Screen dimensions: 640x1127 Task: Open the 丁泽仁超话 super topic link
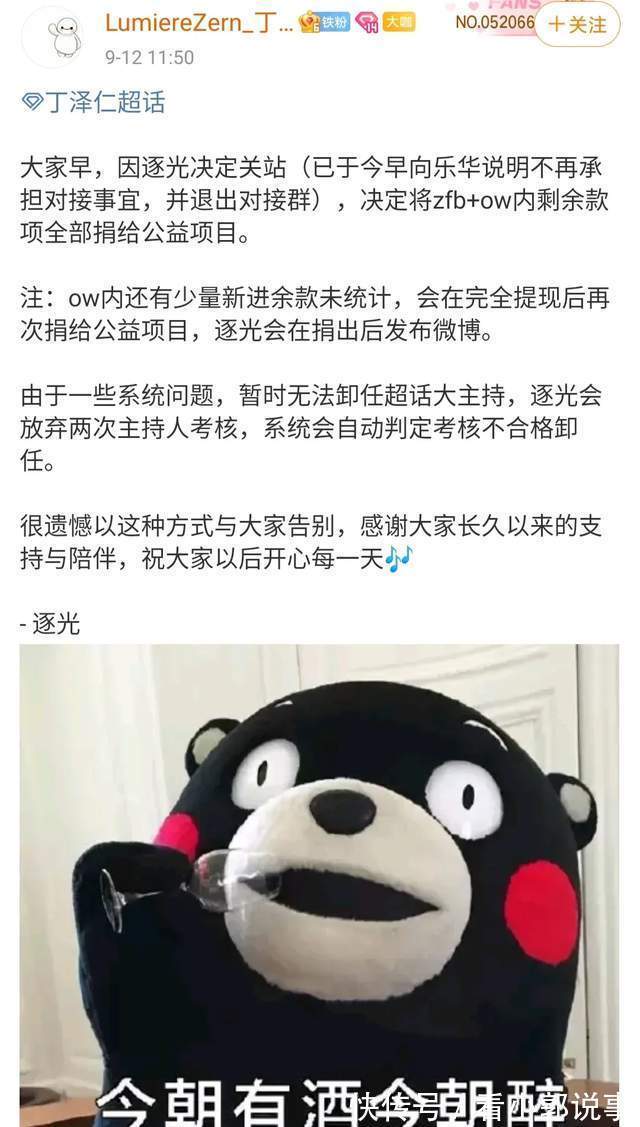click(x=93, y=102)
